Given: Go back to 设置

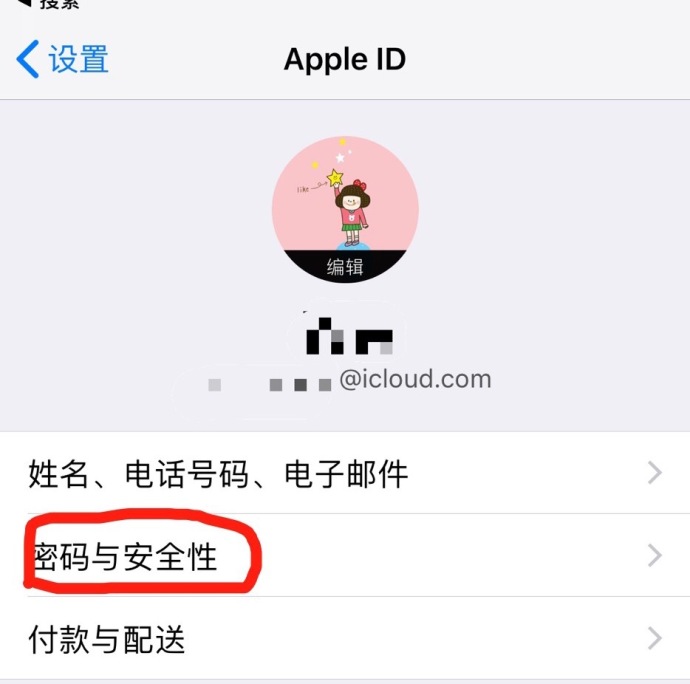Looking at the screenshot, I should tap(62, 59).
